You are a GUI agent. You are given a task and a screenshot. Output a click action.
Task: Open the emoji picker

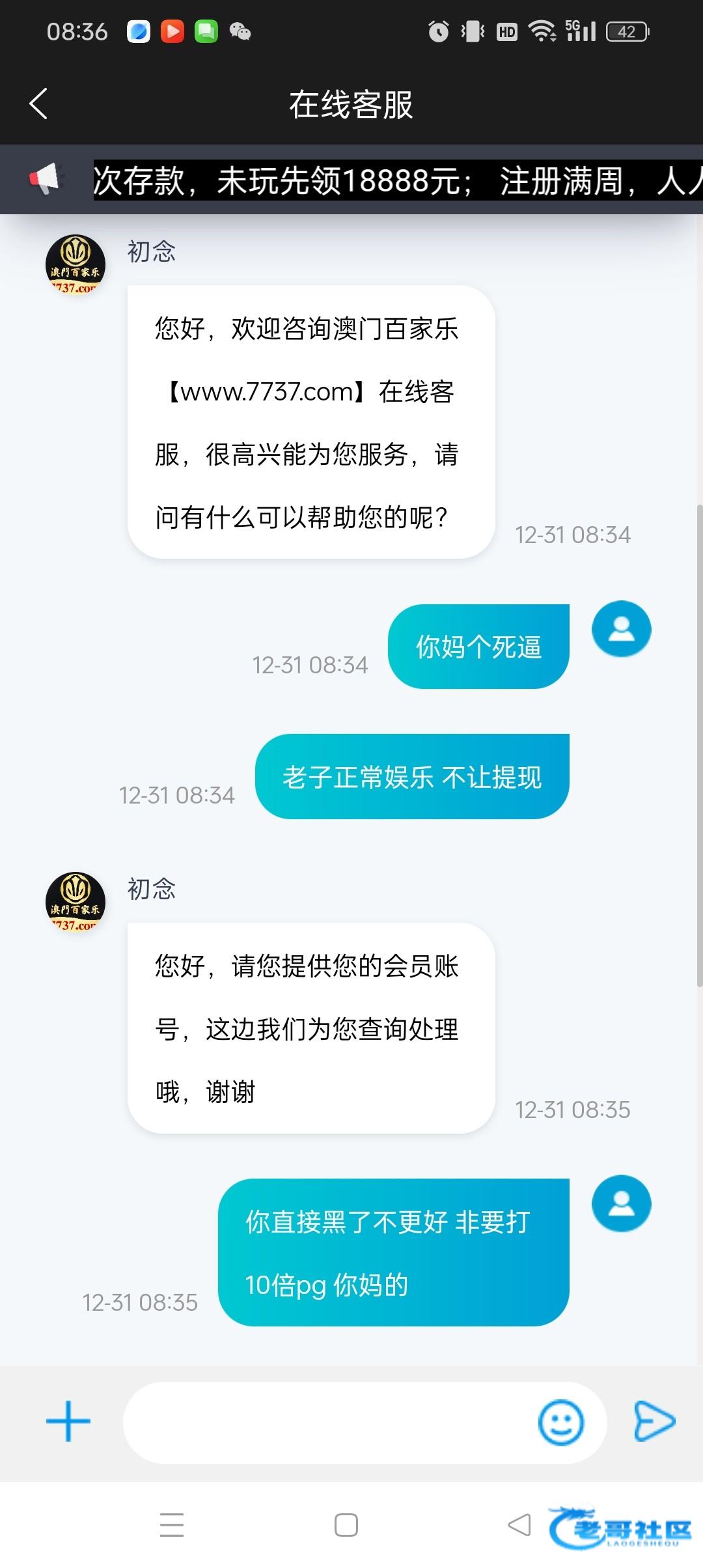560,1422
